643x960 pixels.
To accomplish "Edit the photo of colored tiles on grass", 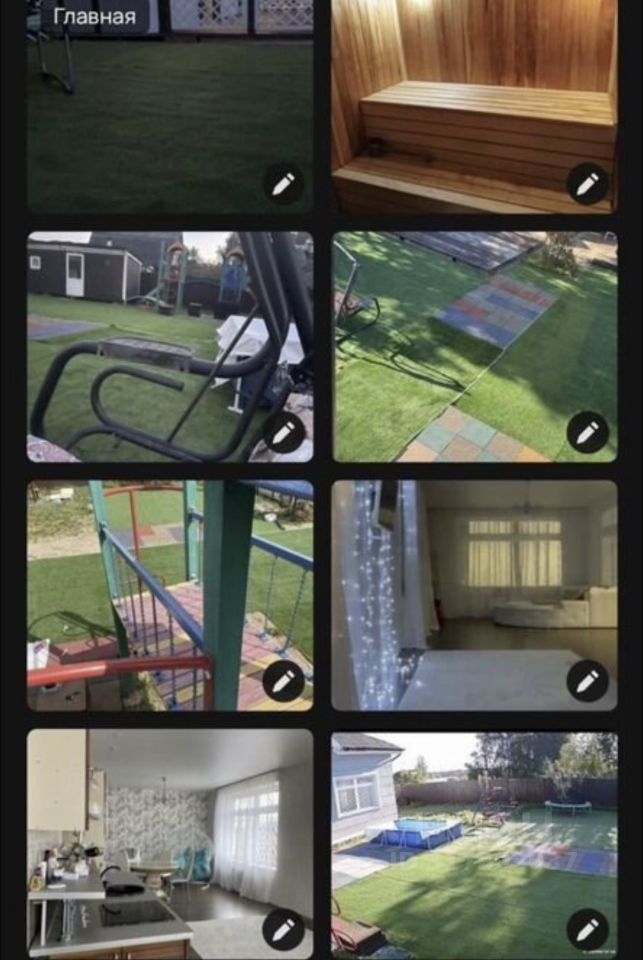I will (587, 433).
